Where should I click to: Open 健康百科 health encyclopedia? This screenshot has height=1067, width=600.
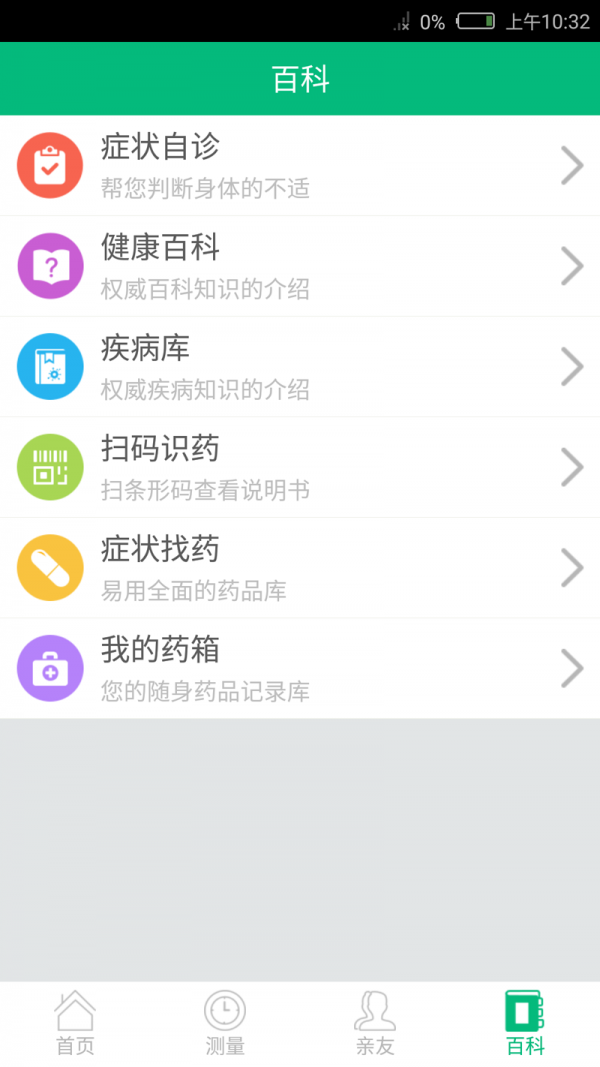pos(300,267)
